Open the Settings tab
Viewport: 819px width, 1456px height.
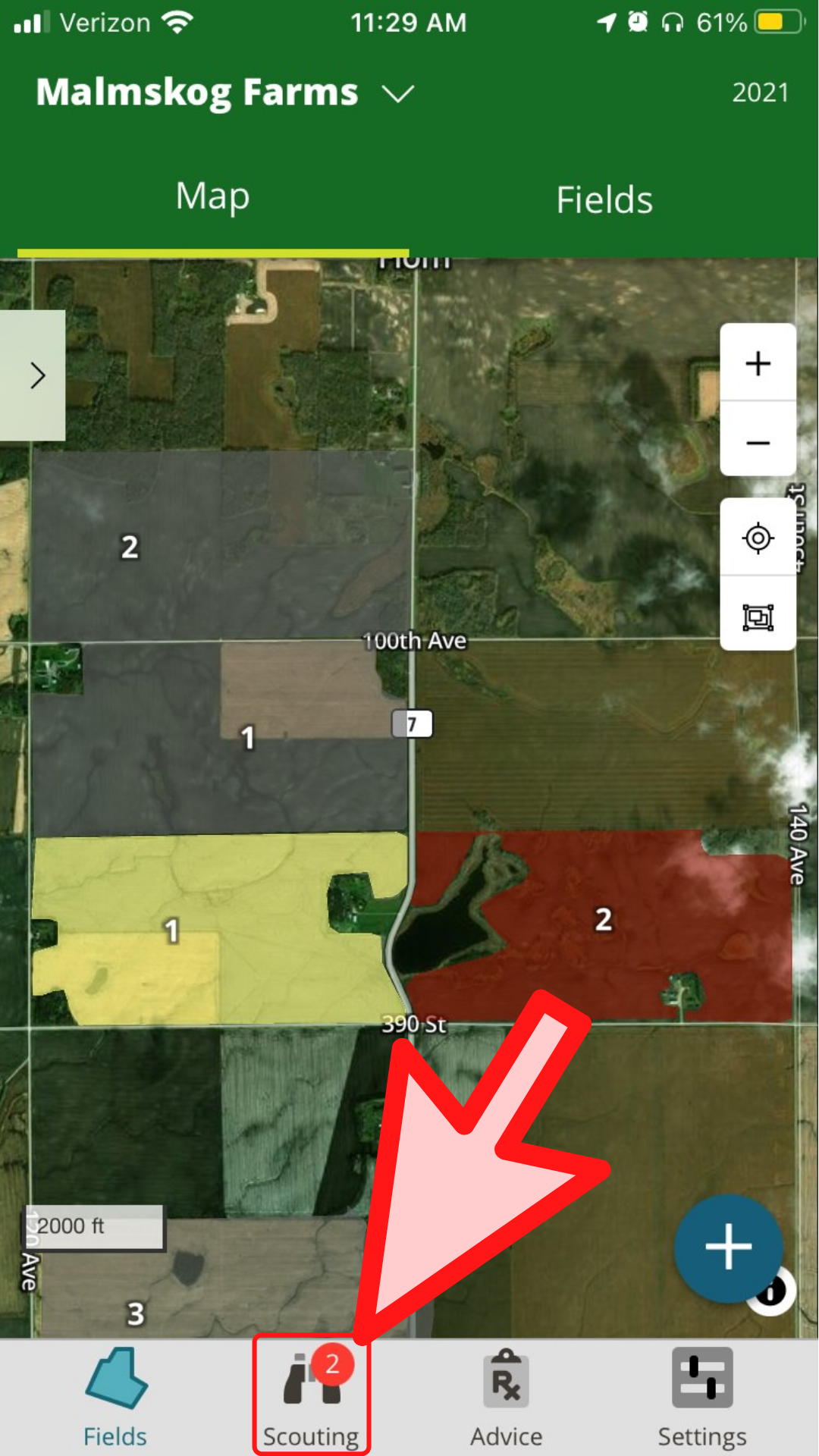click(x=701, y=1397)
